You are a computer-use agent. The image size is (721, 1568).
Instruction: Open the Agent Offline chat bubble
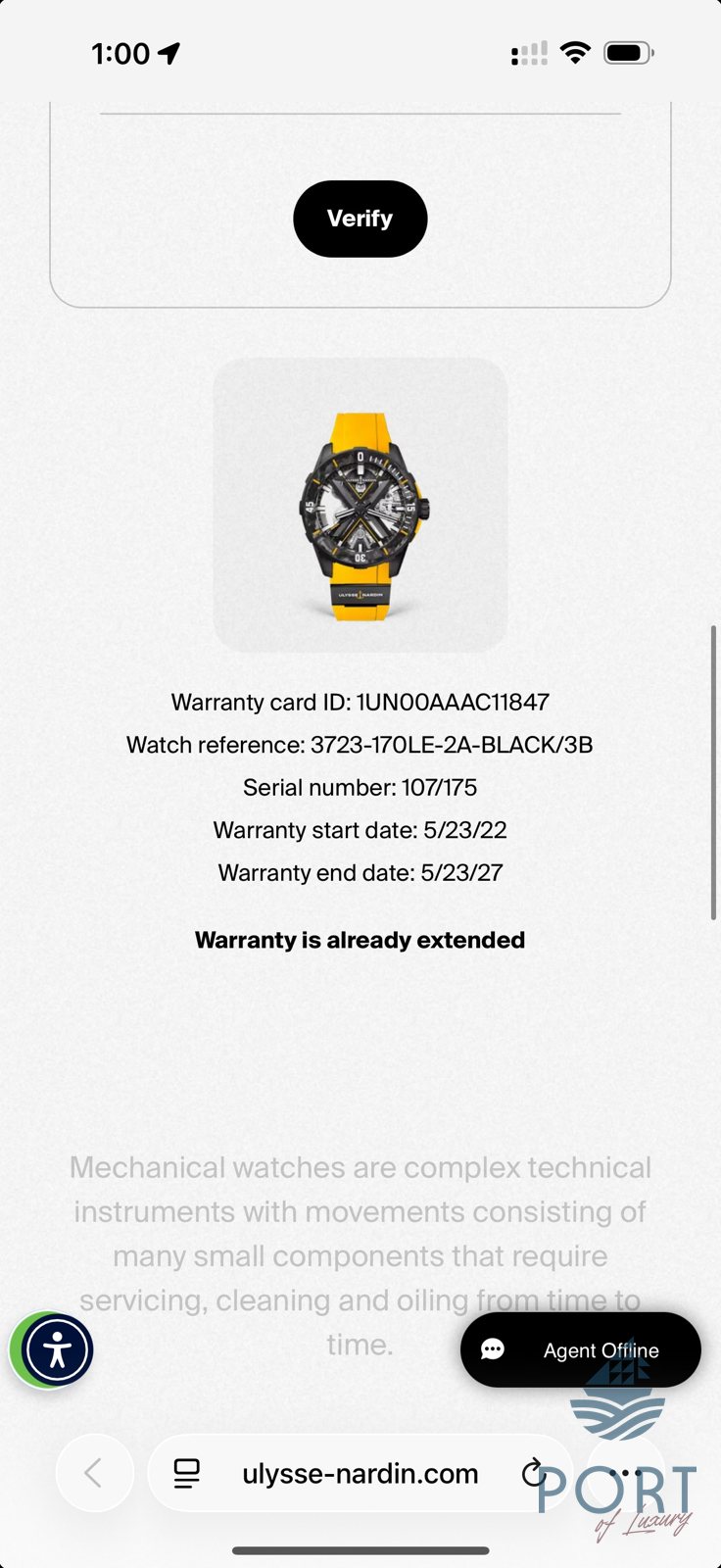[581, 1349]
